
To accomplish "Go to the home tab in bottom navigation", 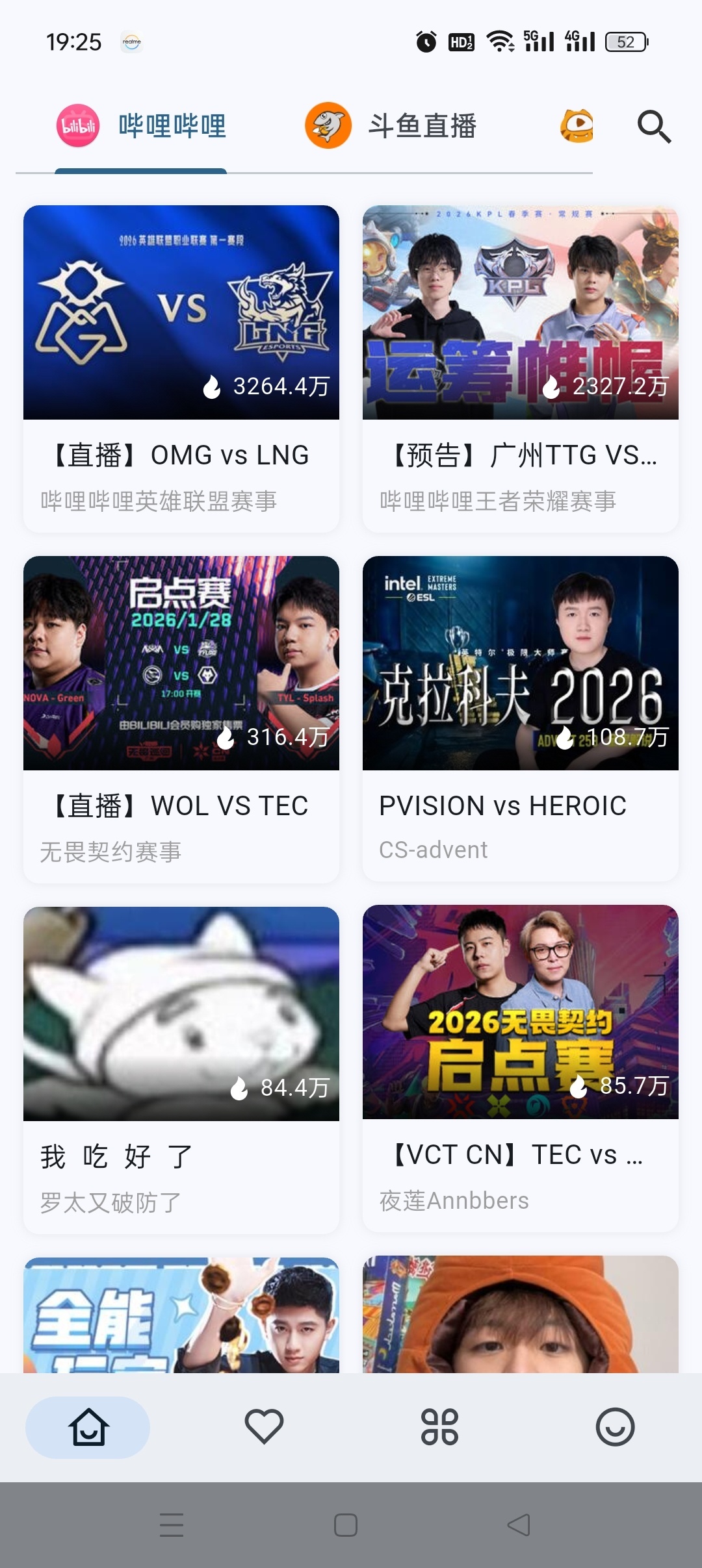I will (x=88, y=1427).
